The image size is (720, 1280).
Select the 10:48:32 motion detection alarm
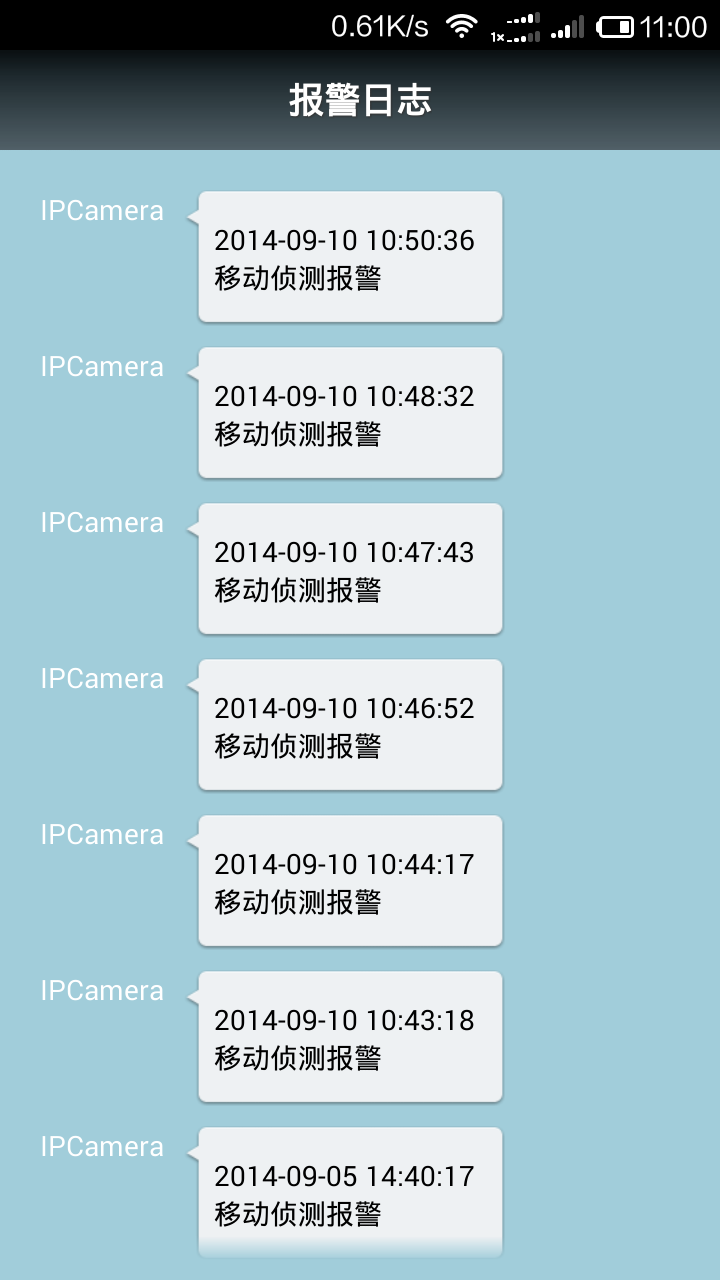350,413
